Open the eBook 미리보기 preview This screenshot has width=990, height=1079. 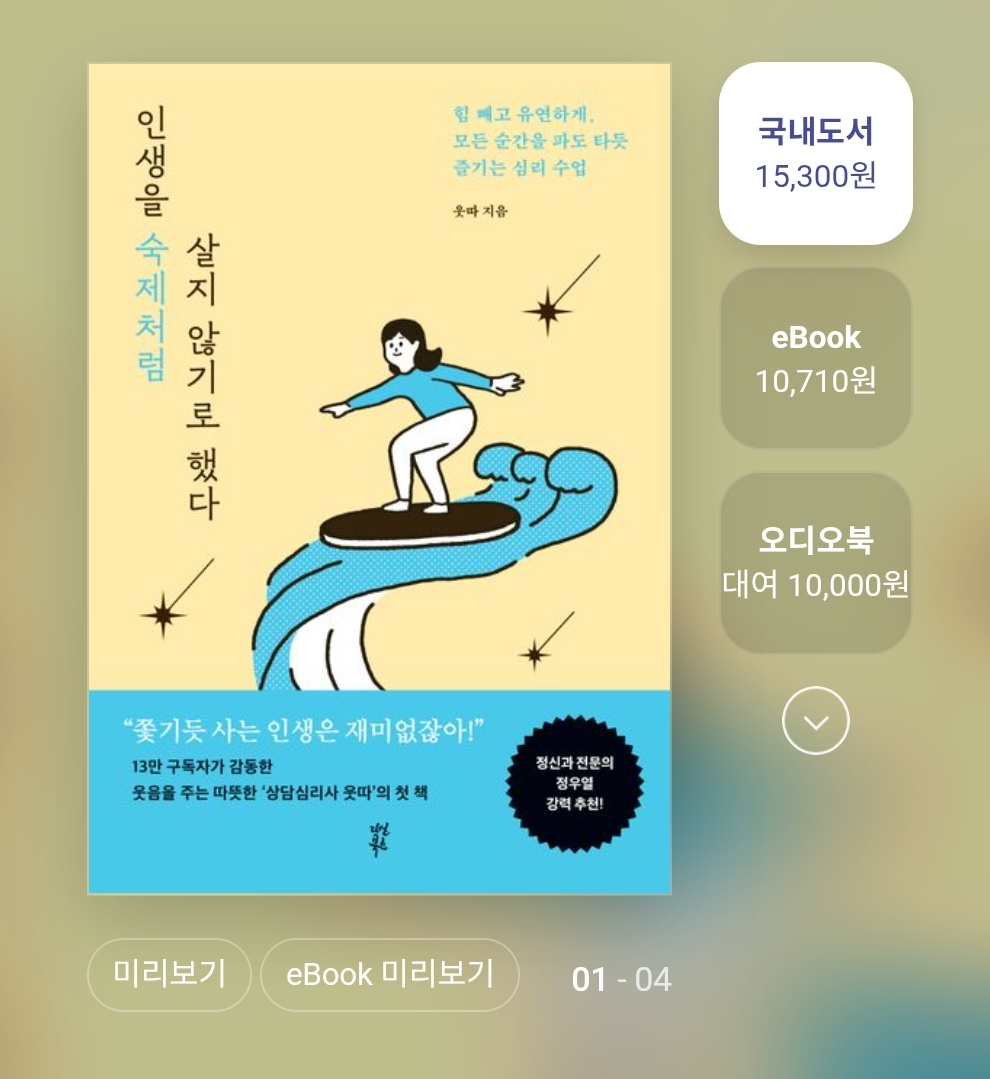pos(390,974)
